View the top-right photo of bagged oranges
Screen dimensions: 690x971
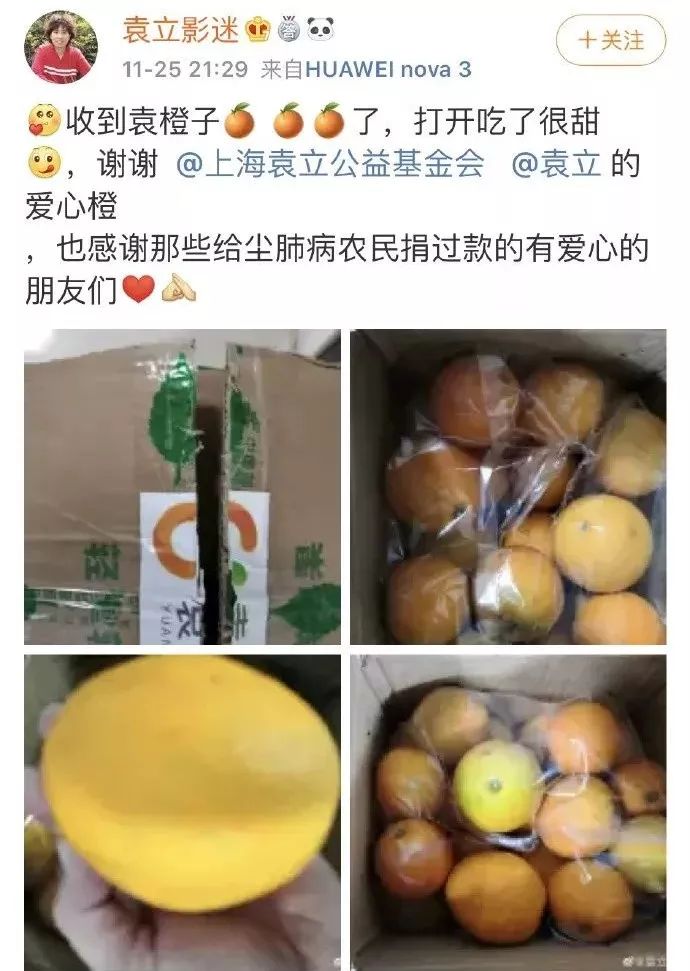click(x=508, y=487)
